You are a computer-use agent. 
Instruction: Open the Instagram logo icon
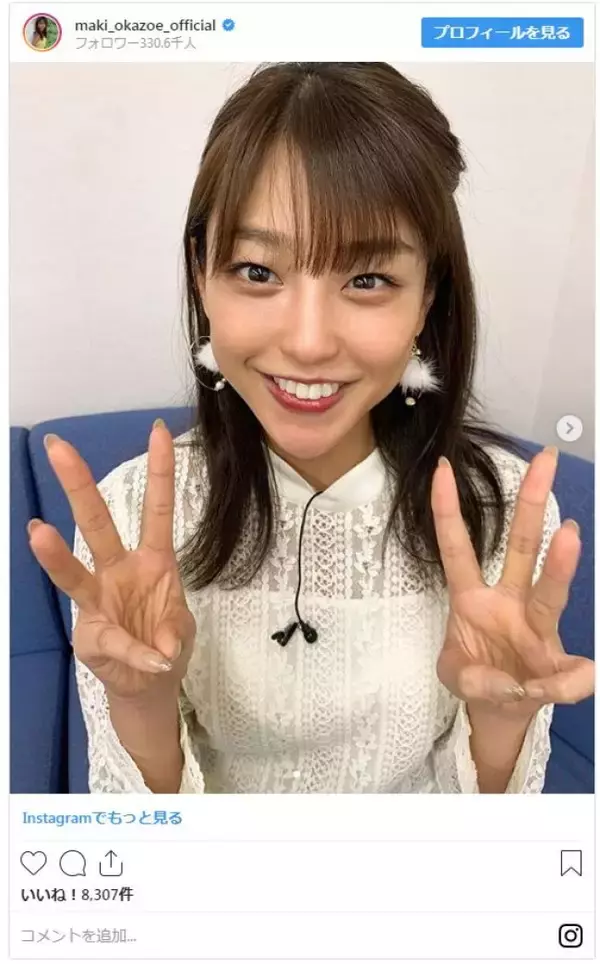click(570, 936)
